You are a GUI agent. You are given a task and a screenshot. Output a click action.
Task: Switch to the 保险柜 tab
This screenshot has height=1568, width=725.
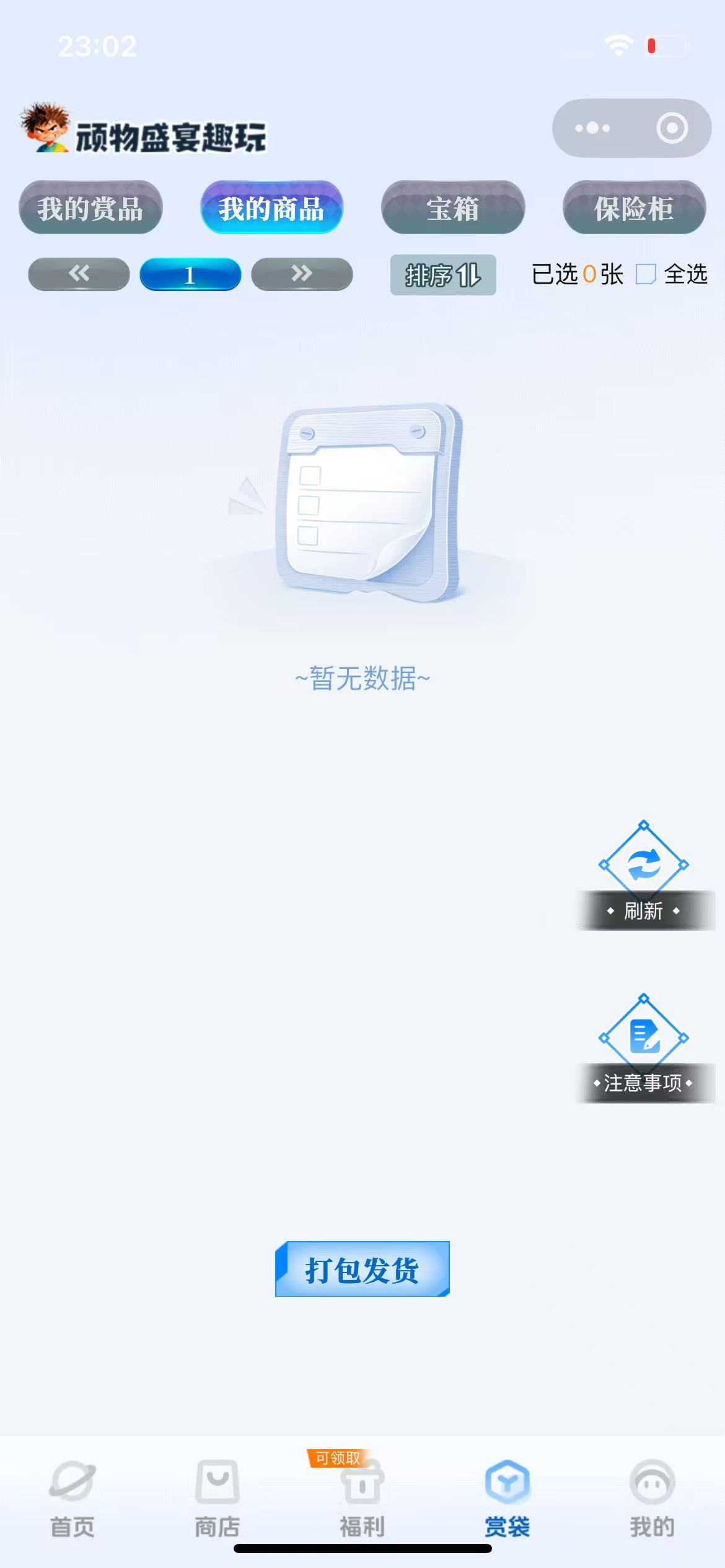point(634,208)
